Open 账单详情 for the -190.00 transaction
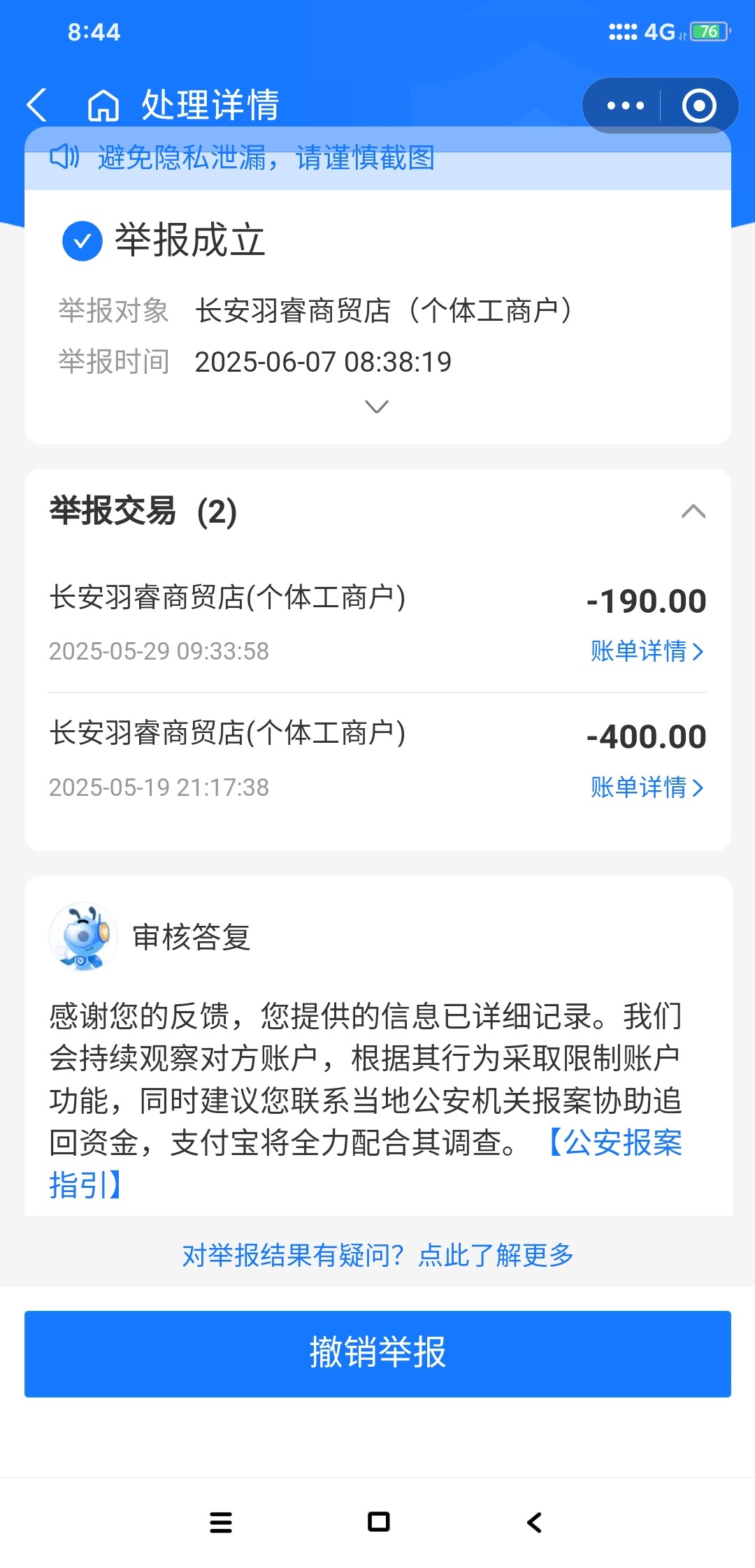The height and width of the screenshot is (1568, 755). click(647, 651)
